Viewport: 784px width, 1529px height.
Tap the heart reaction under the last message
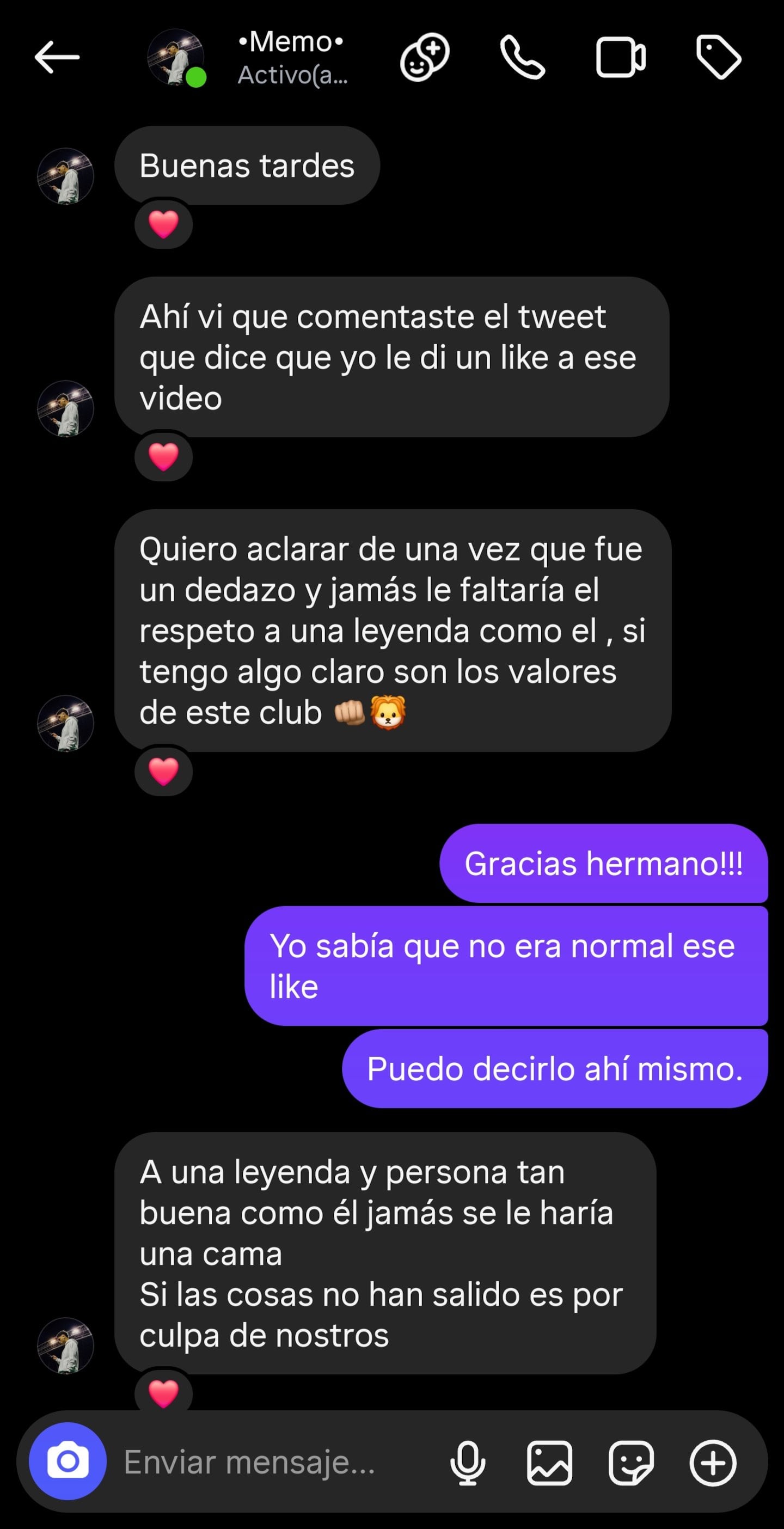pyautogui.click(x=163, y=1393)
